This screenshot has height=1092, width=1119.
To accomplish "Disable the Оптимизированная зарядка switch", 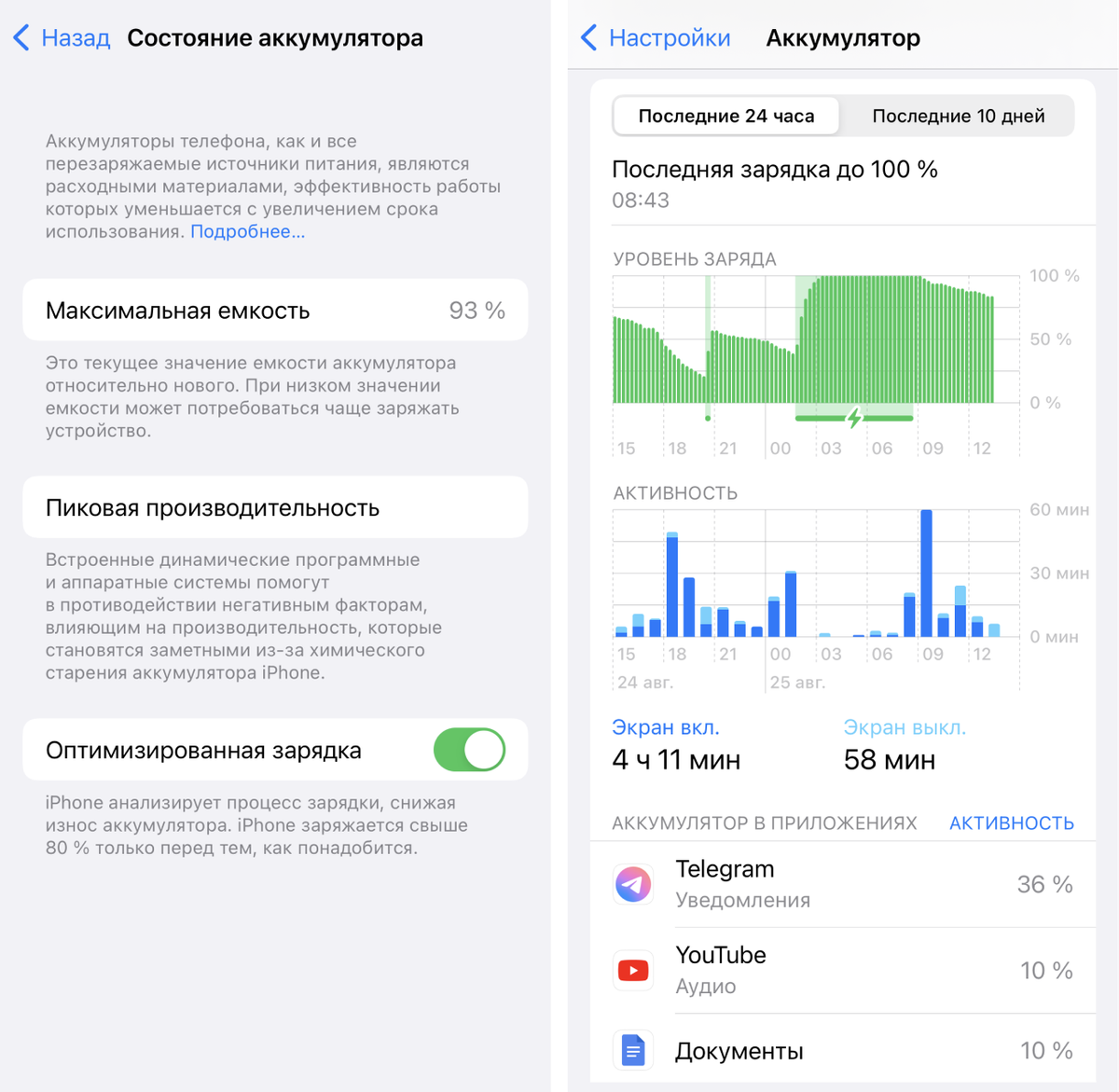I will point(469,750).
